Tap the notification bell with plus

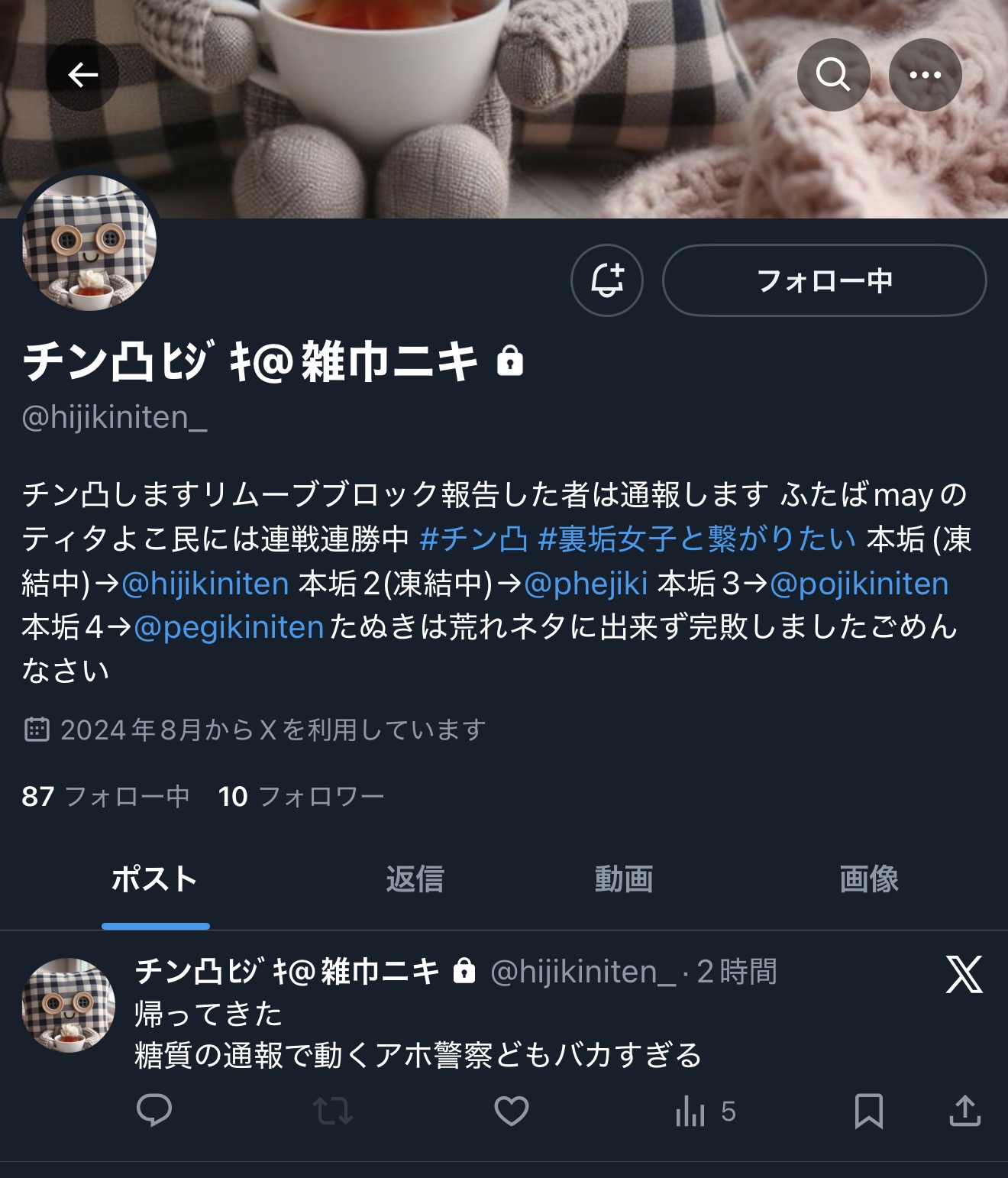click(607, 280)
